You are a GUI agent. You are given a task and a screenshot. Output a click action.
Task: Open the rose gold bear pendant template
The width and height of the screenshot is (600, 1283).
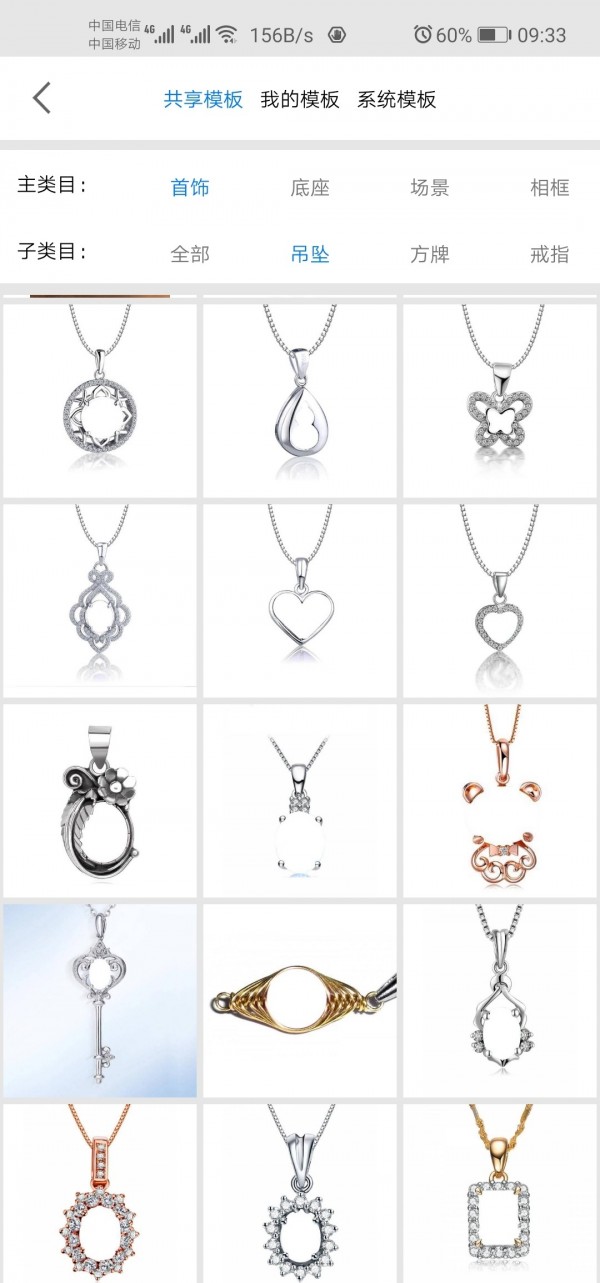[499, 800]
